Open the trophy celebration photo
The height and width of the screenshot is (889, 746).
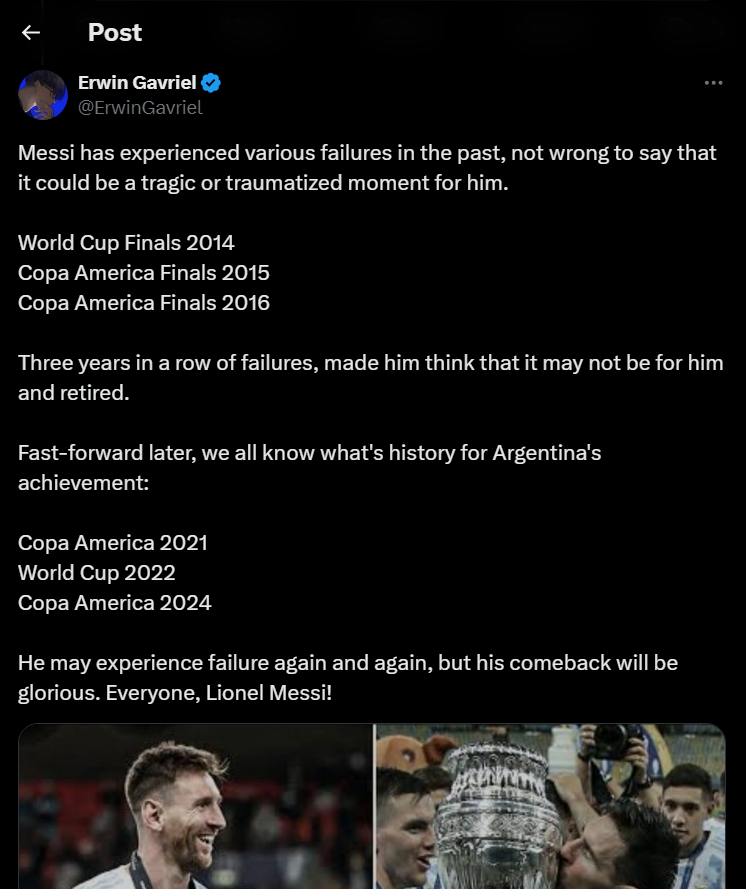(x=550, y=806)
